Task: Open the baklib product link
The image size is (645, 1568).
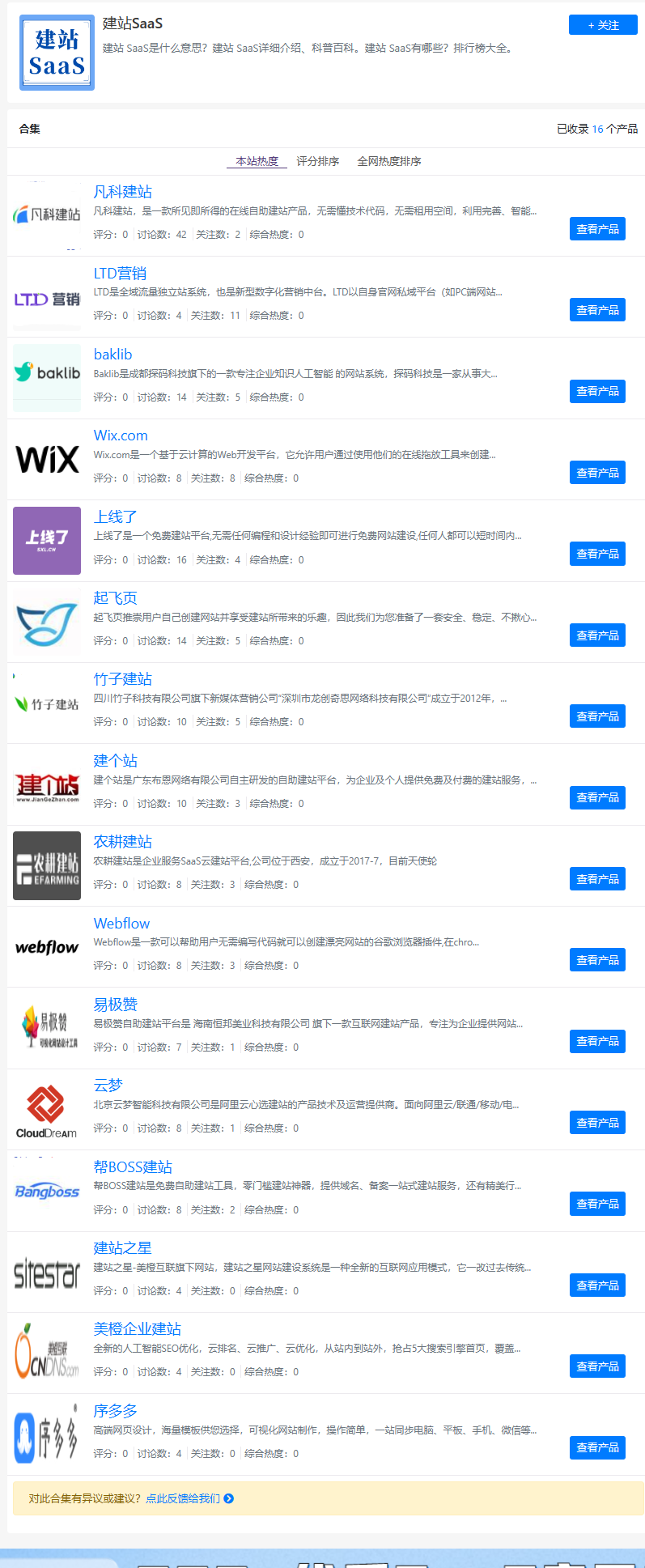Action: [112, 355]
